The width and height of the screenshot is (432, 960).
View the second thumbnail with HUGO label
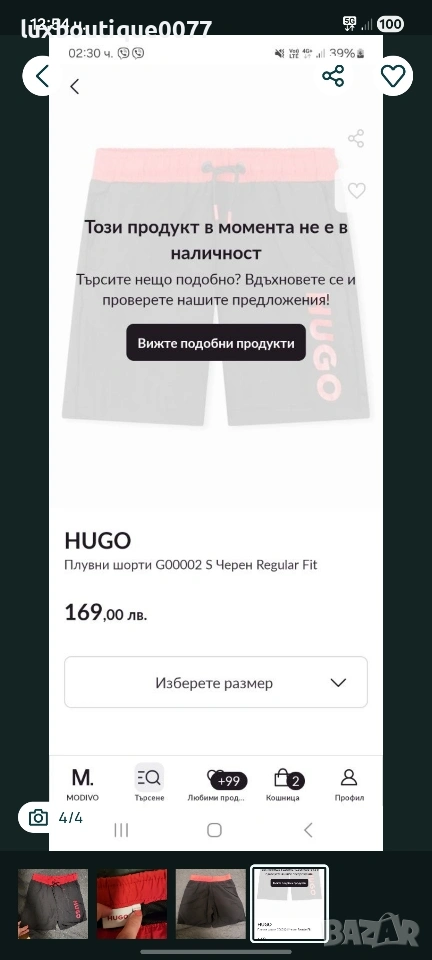[x=132, y=904]
